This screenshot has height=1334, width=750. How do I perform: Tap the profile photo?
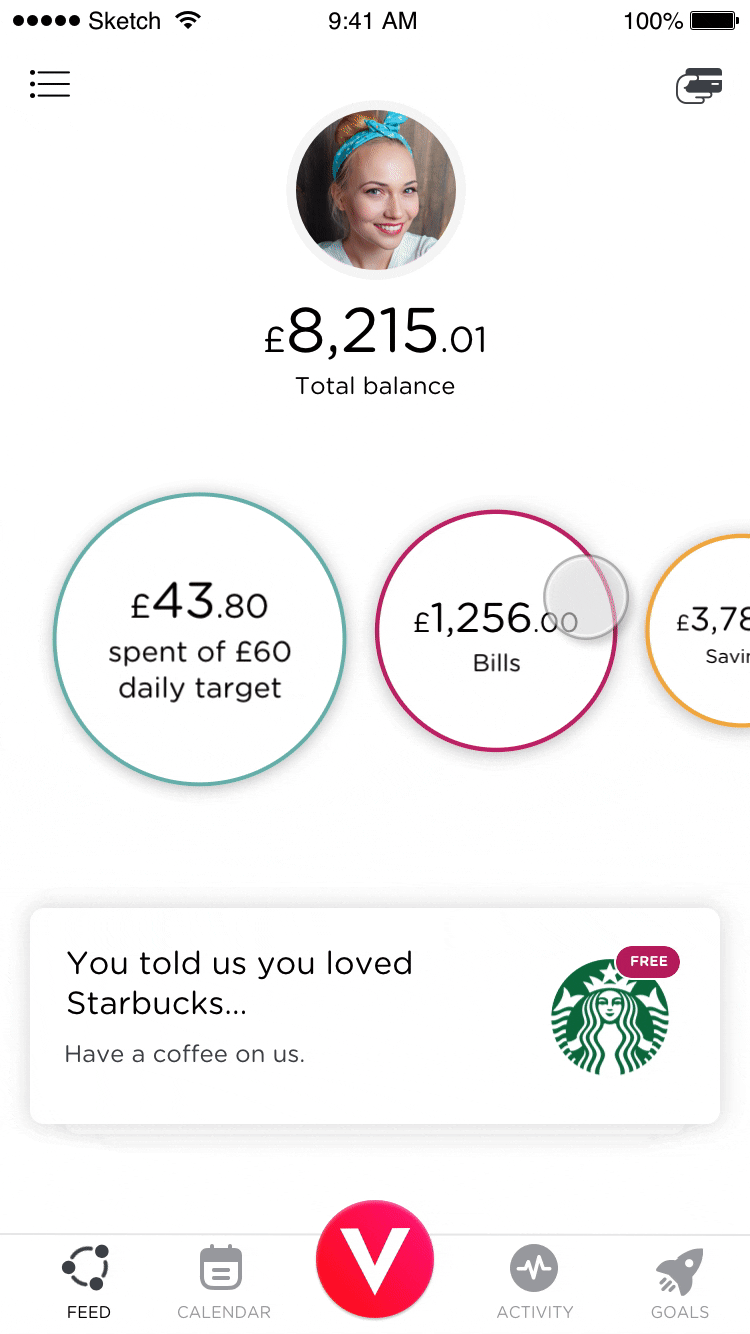[375, 189]
